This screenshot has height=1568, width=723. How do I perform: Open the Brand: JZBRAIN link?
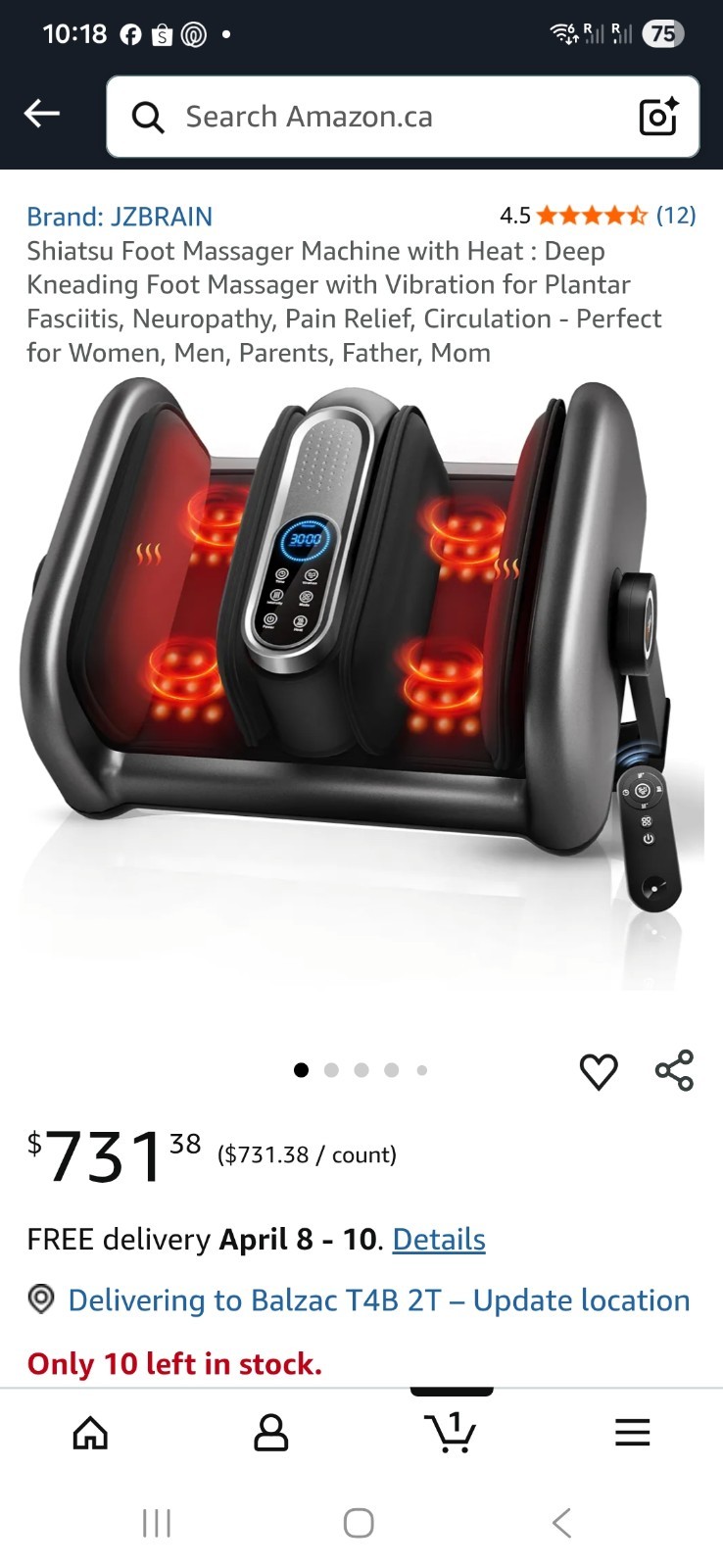click(120, 217)
